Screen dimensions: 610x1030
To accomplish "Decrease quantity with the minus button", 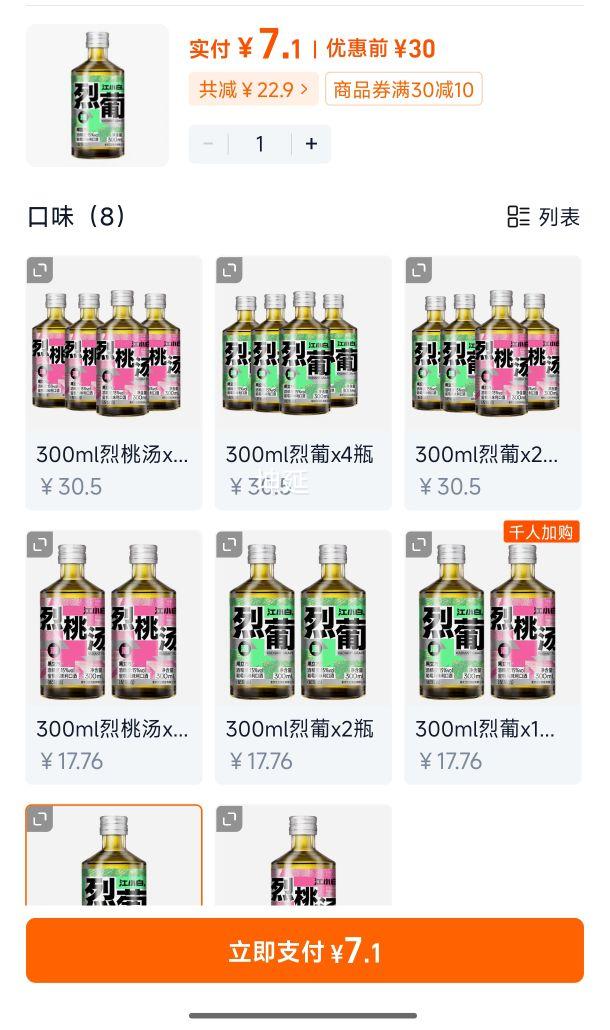I will (x=208, y=144).
